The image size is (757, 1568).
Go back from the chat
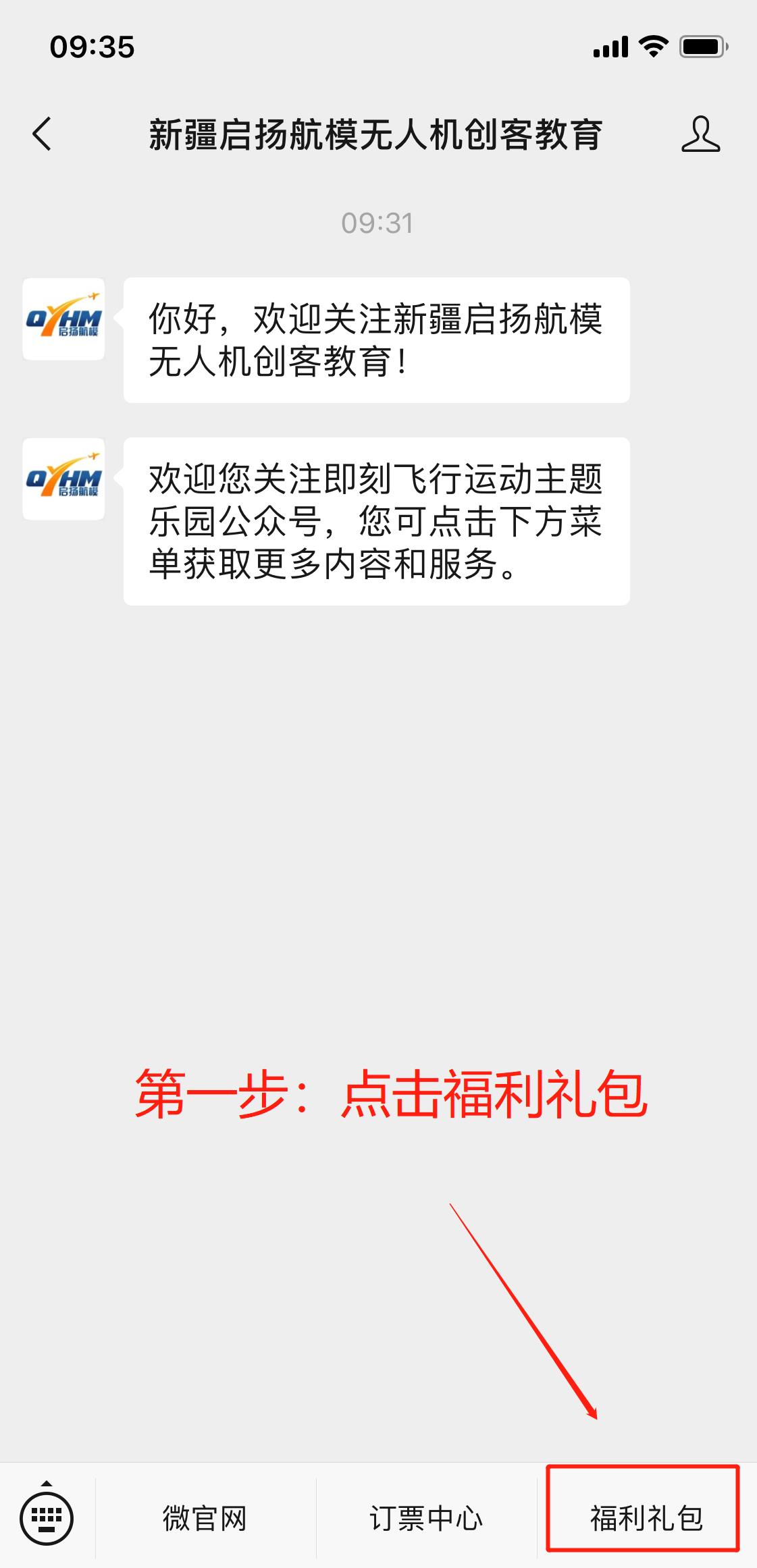click(x=42, y=134)
